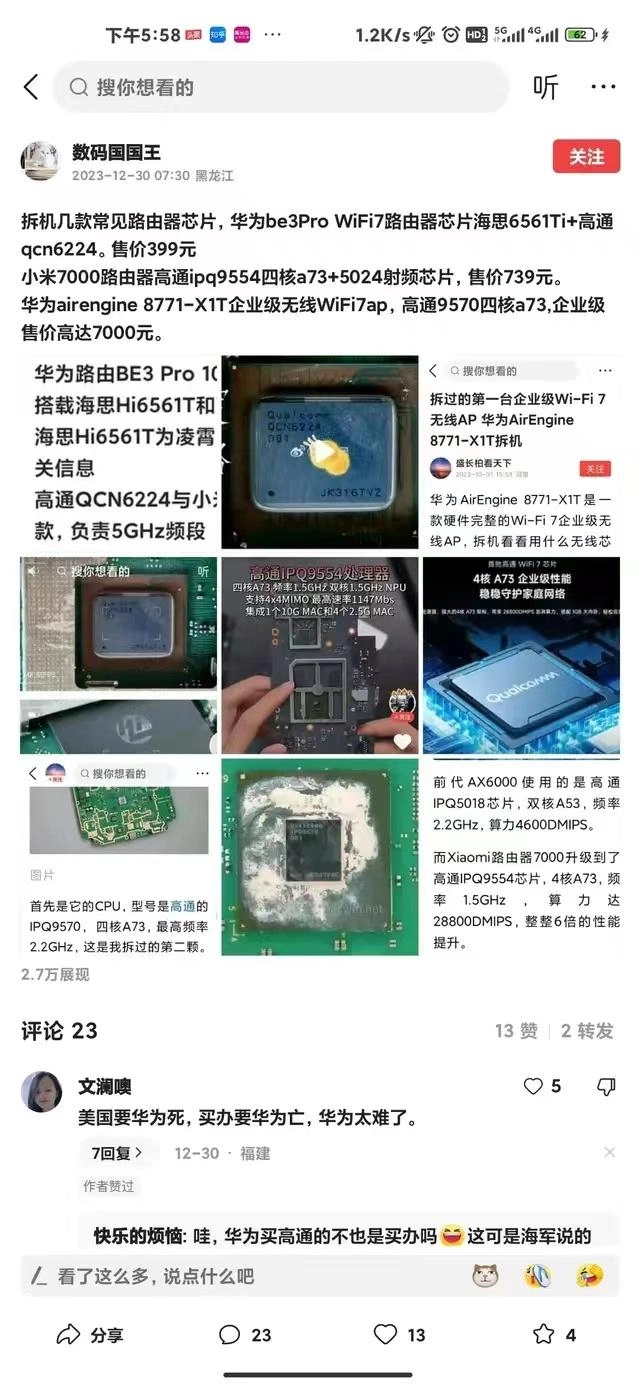Dismiss 文澜噢's comment with the X
This screenshot has width=640, height=1387.
610,1153
